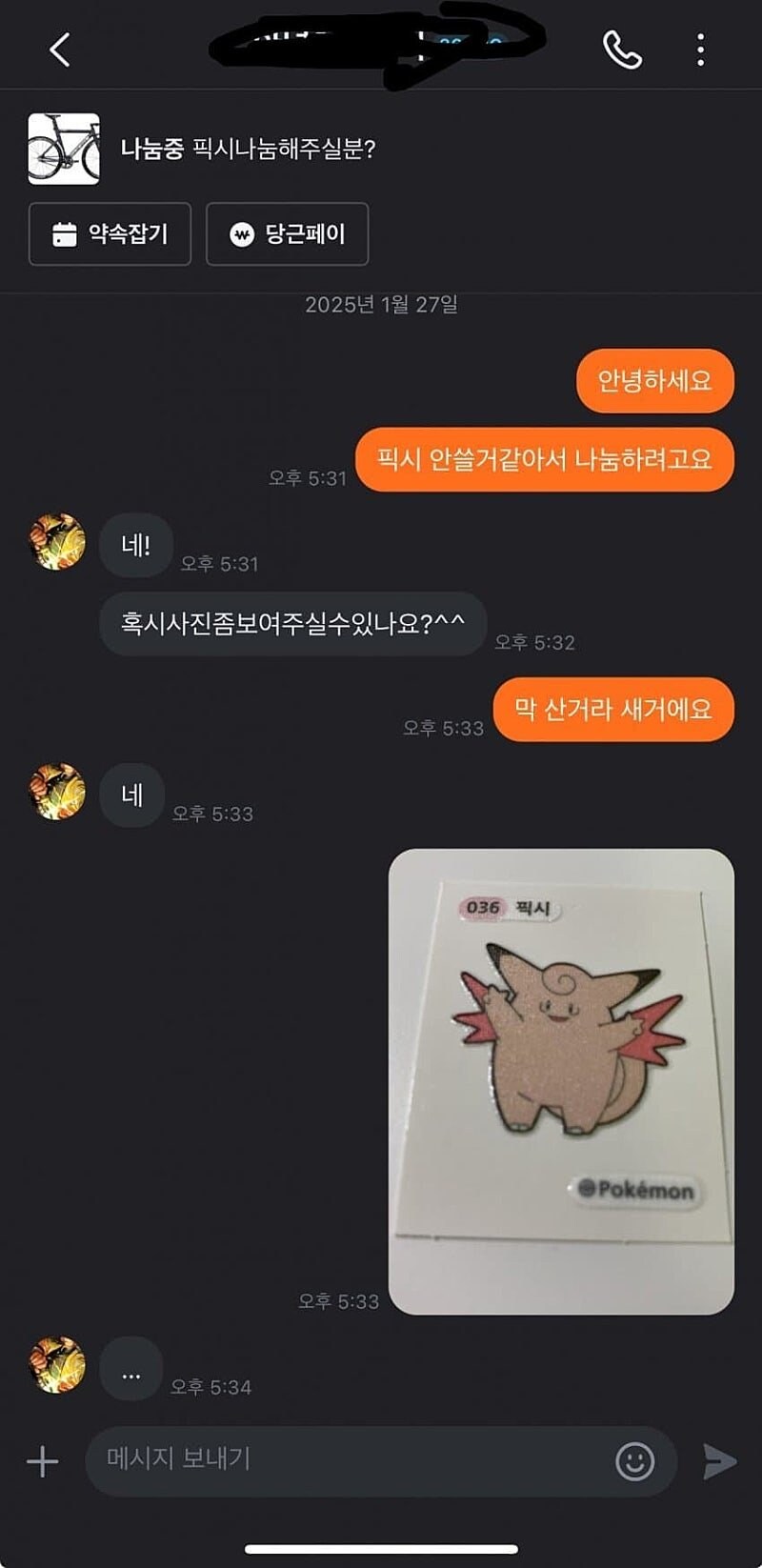This screenshot has width=762, height=1568.
Task: Open 당근페이 payment option
Action: click(x=288, y=234)
